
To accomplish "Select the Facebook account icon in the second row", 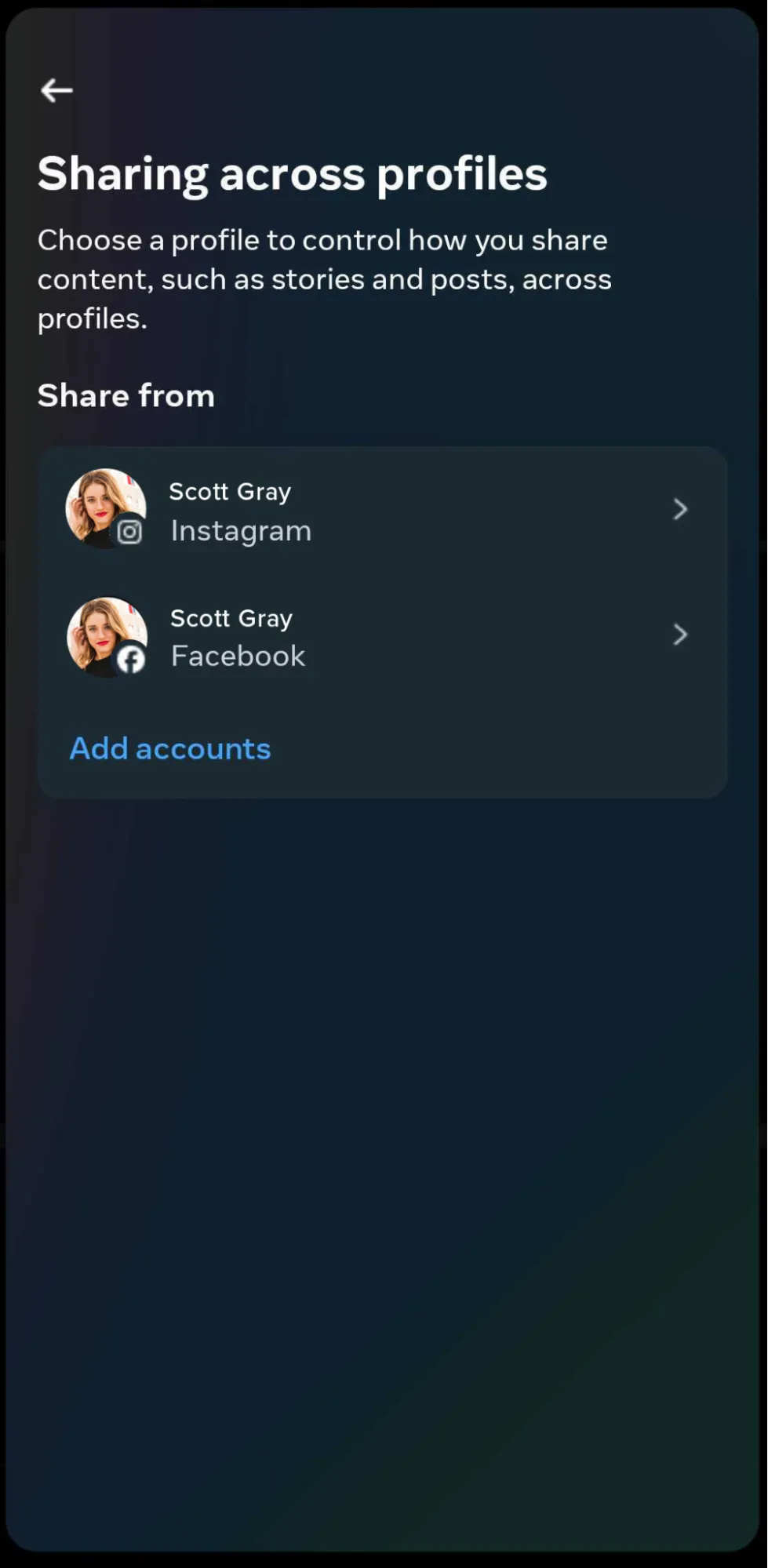I will (130, 659).
